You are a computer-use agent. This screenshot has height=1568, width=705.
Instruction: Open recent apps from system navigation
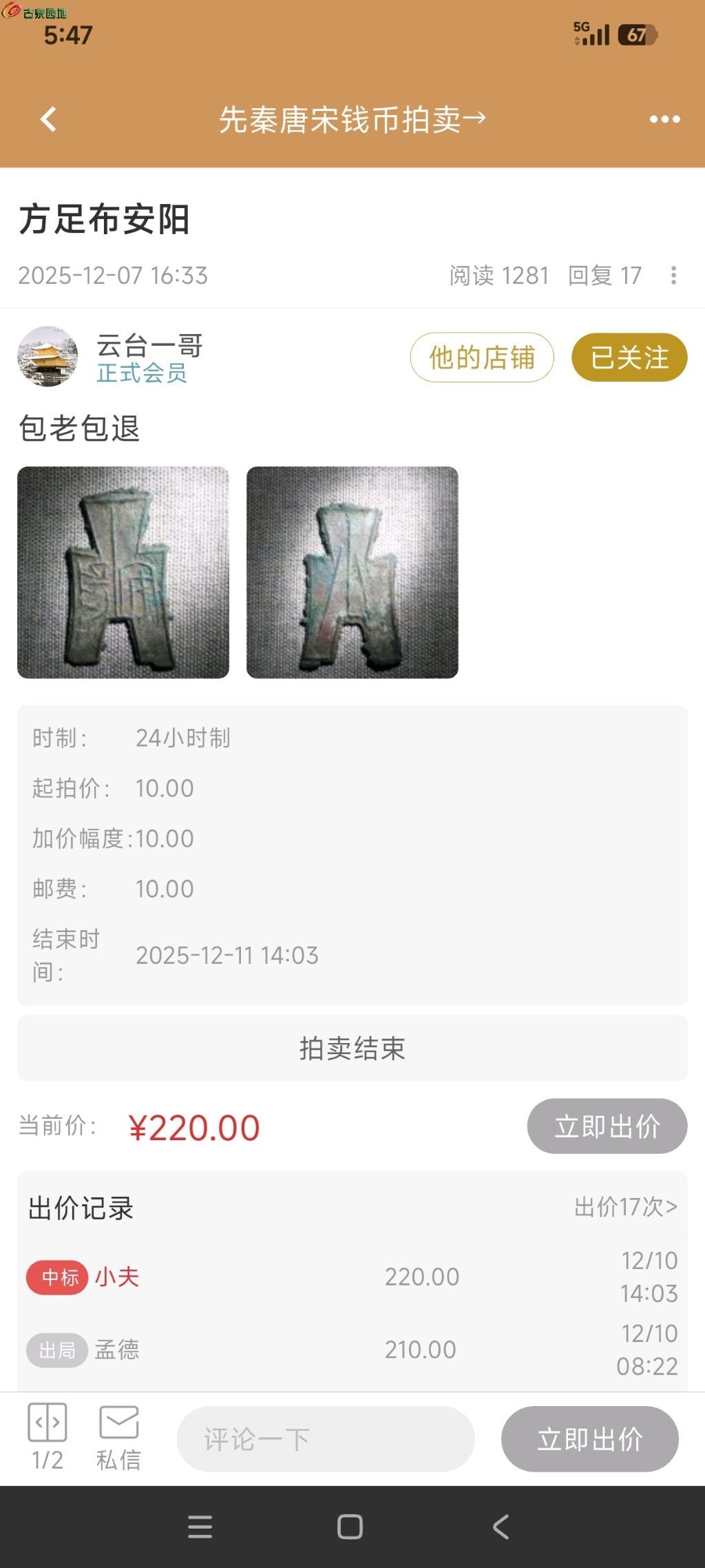[200, 1527]
